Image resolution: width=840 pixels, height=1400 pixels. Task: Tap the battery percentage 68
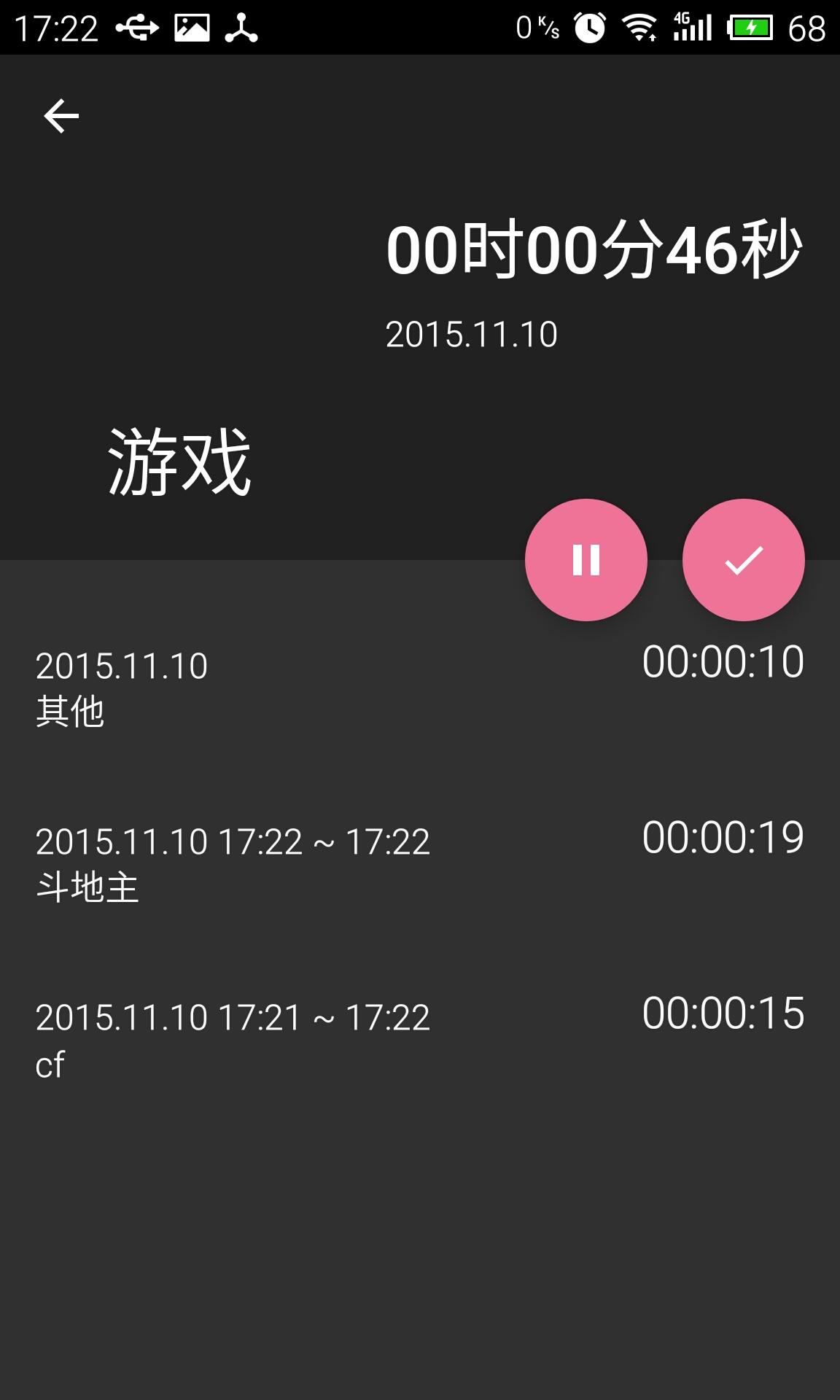[806, 26]
